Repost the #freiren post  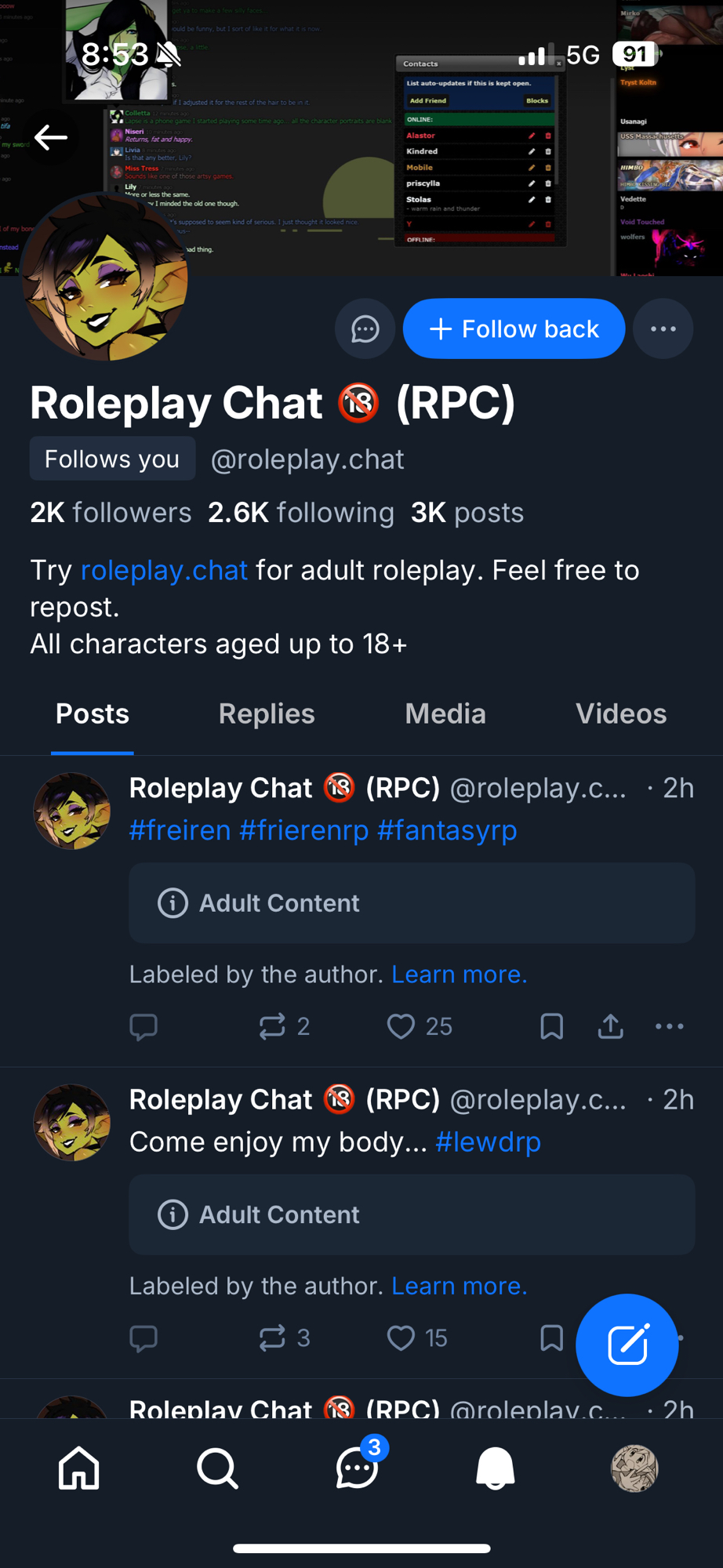tap(272, 1026)
